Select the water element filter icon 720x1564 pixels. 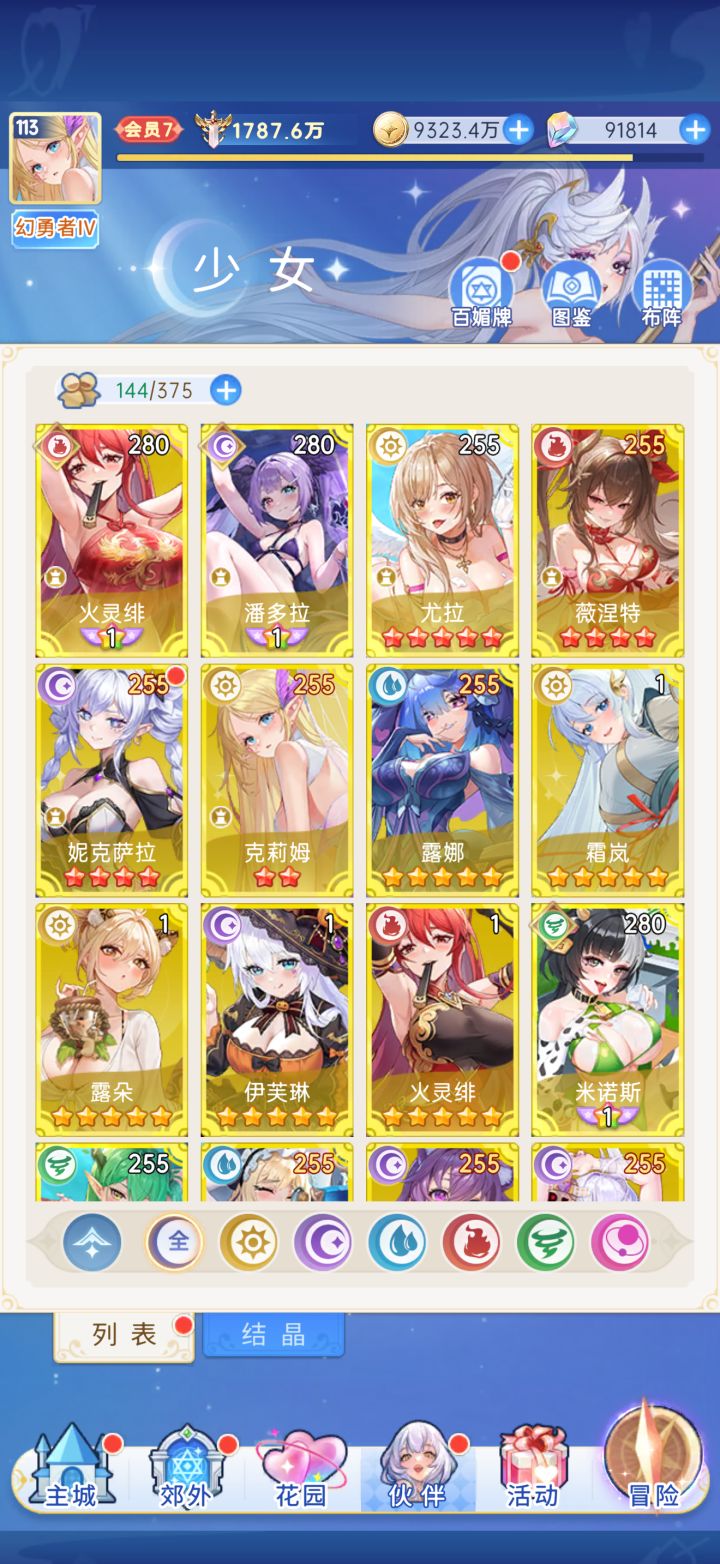point(397,1241)
